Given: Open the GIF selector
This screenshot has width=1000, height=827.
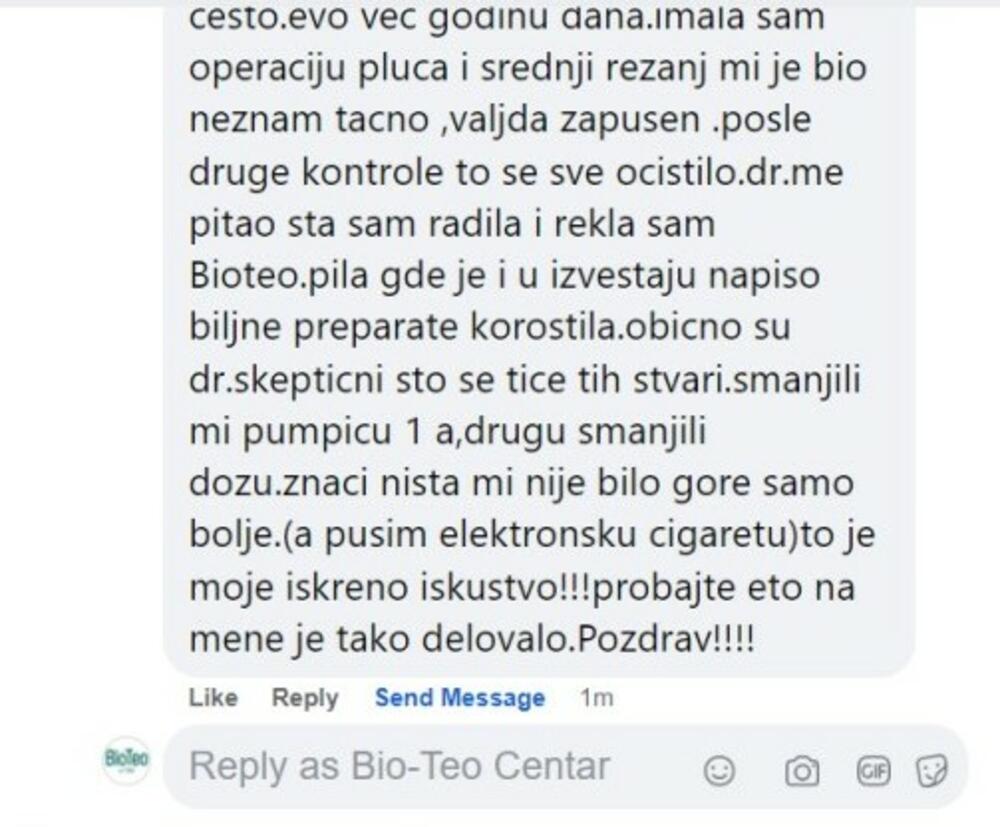Looking at the screenshot, I should [873, 770].
